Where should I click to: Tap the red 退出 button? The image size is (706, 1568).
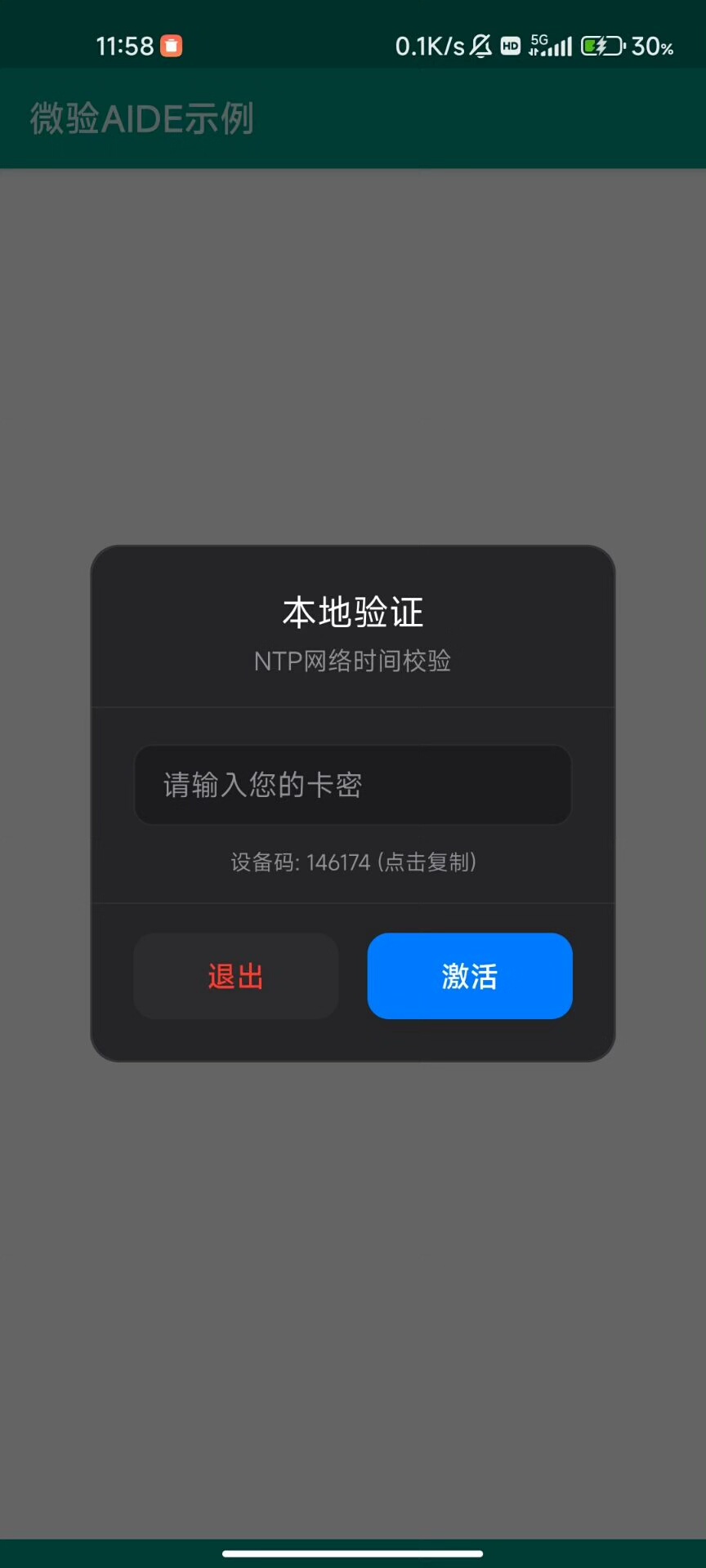[x=236, y=976]
